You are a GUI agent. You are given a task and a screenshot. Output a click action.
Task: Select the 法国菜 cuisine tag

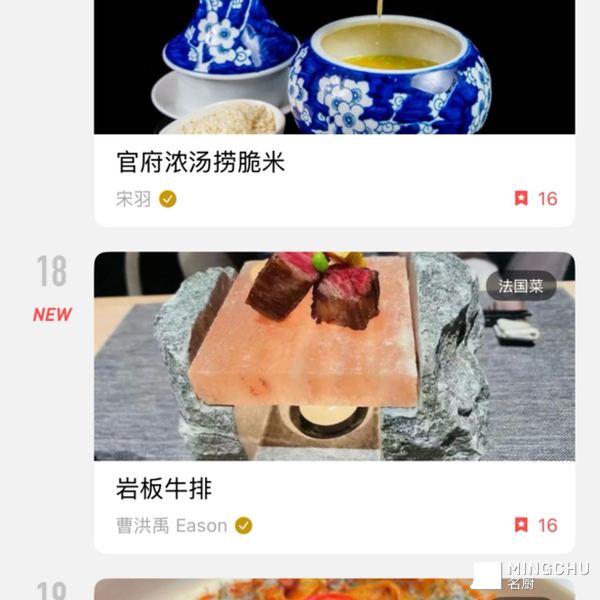point(521,286)
